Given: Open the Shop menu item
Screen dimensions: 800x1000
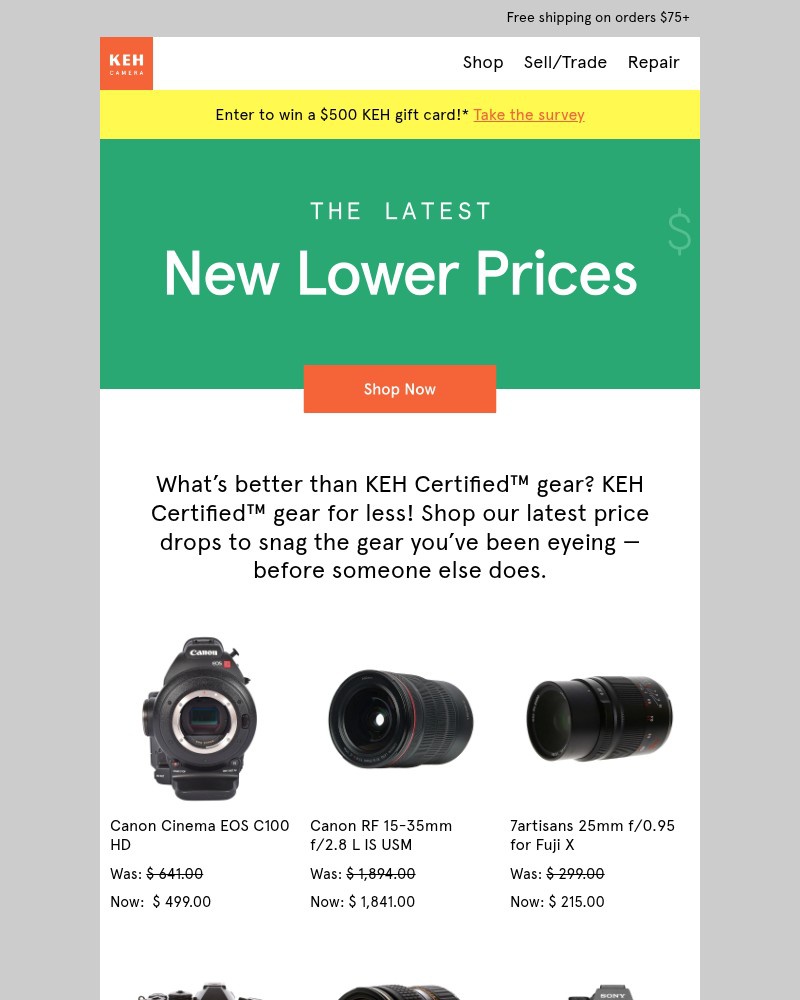Looking at the screenshot, I should pos(483,62).
